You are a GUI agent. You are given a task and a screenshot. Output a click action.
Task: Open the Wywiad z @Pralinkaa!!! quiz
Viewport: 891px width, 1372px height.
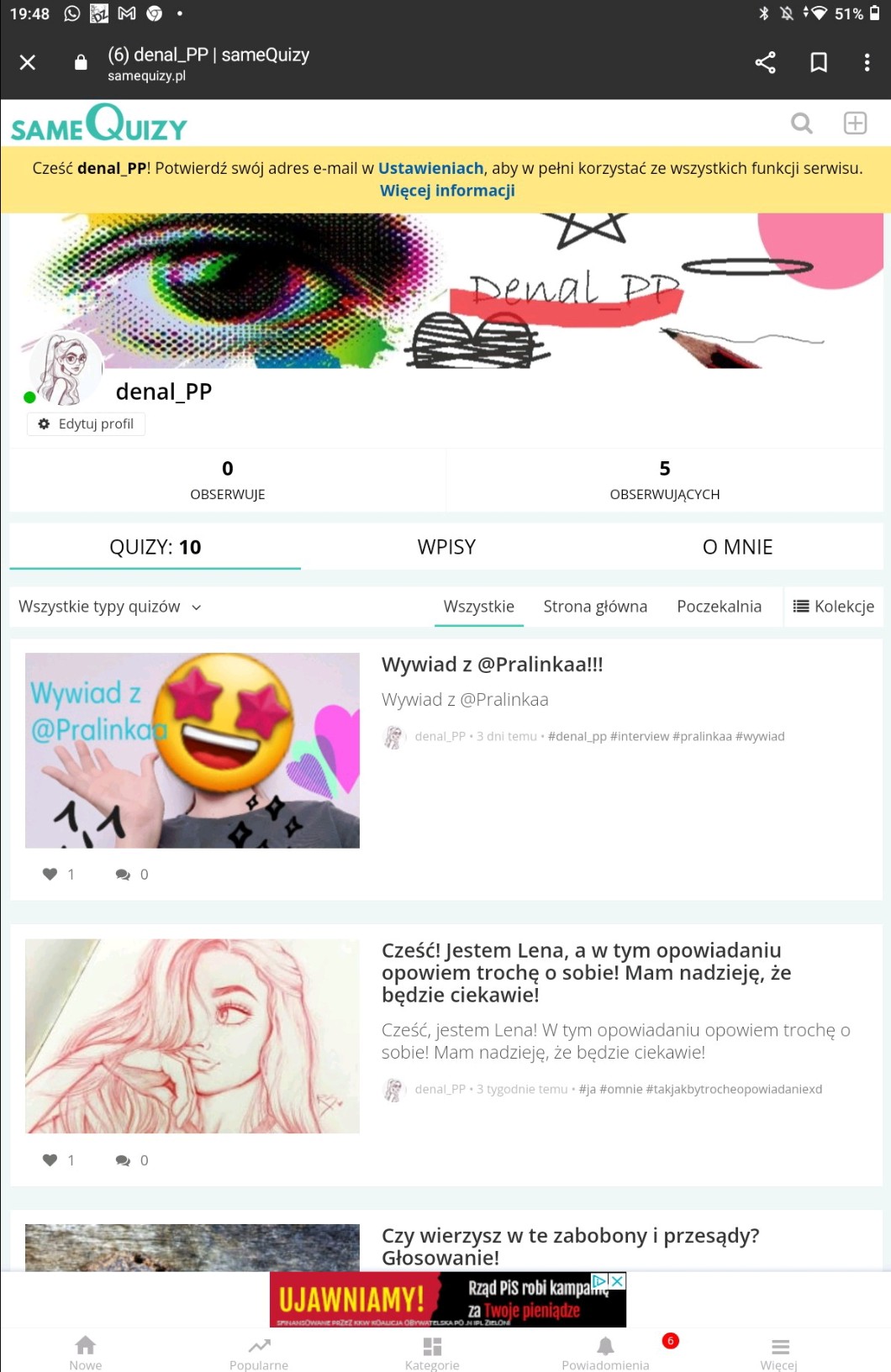pyautogui.click(x=492, y=665)
